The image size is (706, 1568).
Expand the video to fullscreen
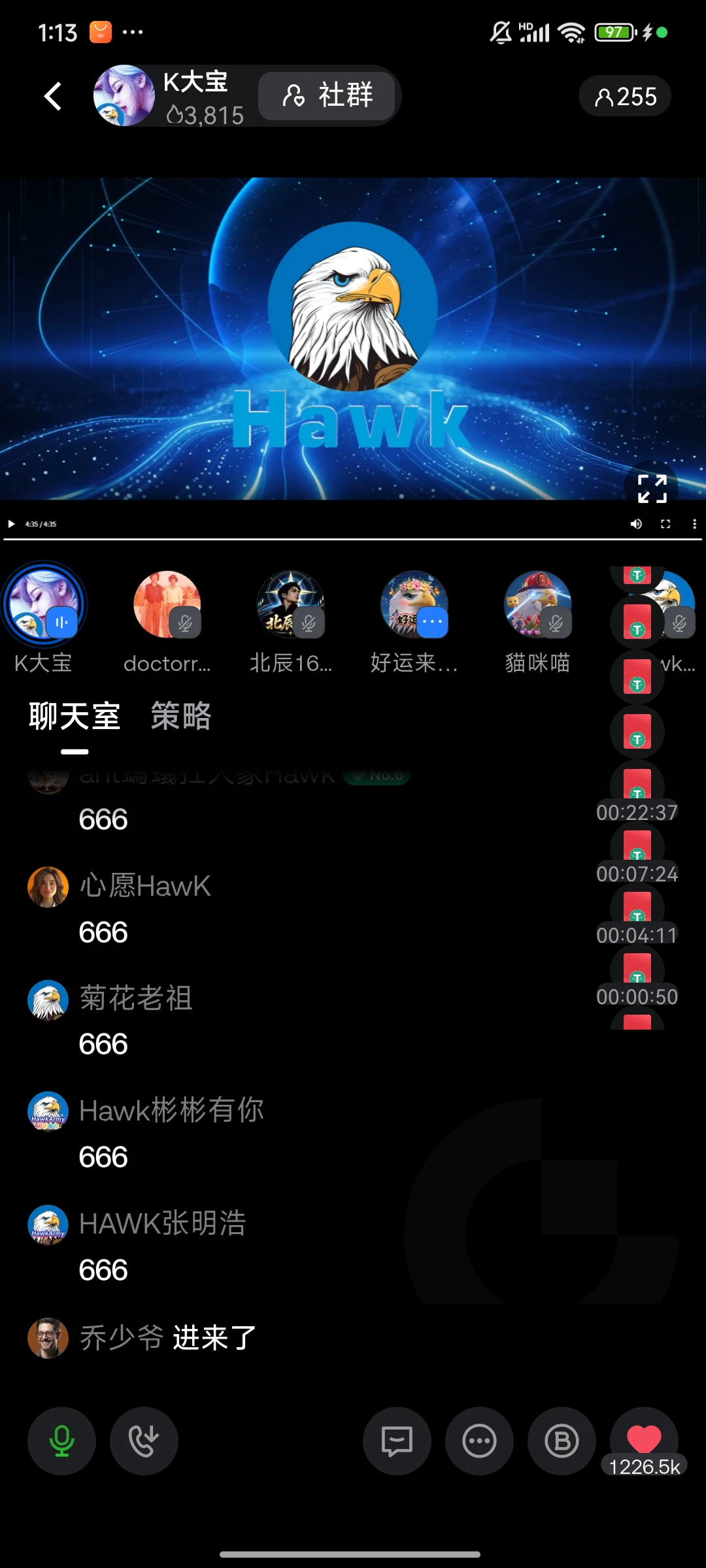click(652, 488)
